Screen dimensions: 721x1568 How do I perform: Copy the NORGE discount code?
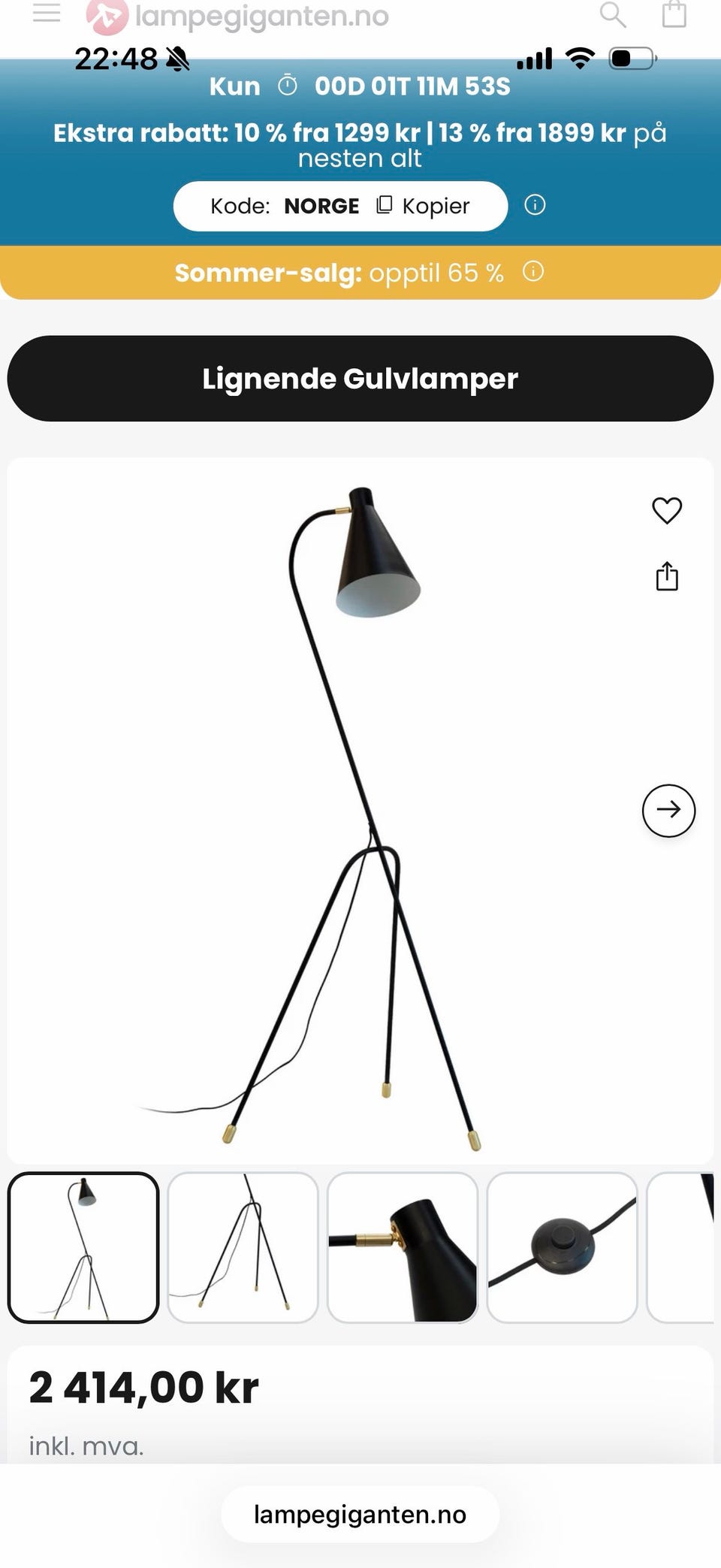[423, 206]
